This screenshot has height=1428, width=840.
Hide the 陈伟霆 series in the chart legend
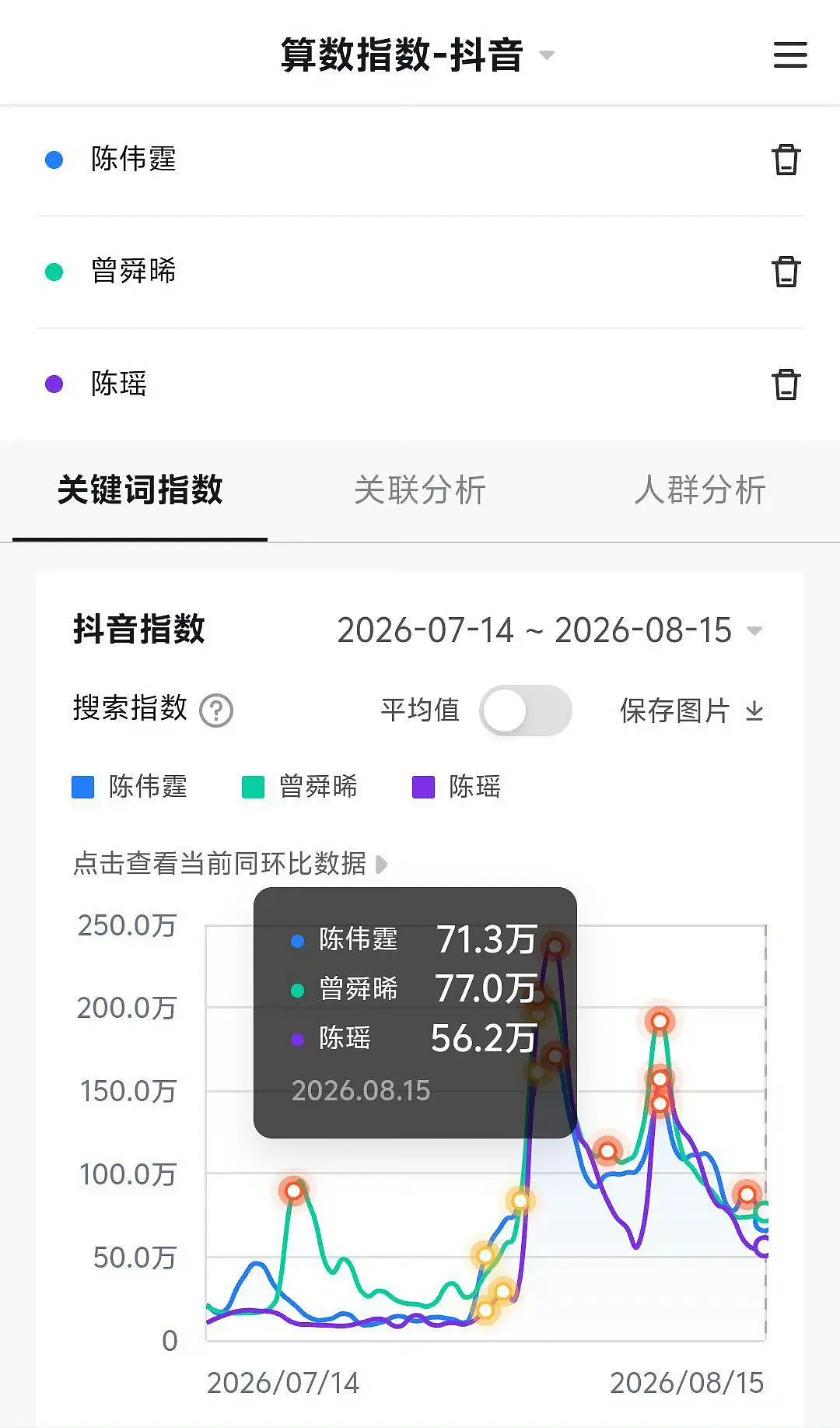[129, 787]
